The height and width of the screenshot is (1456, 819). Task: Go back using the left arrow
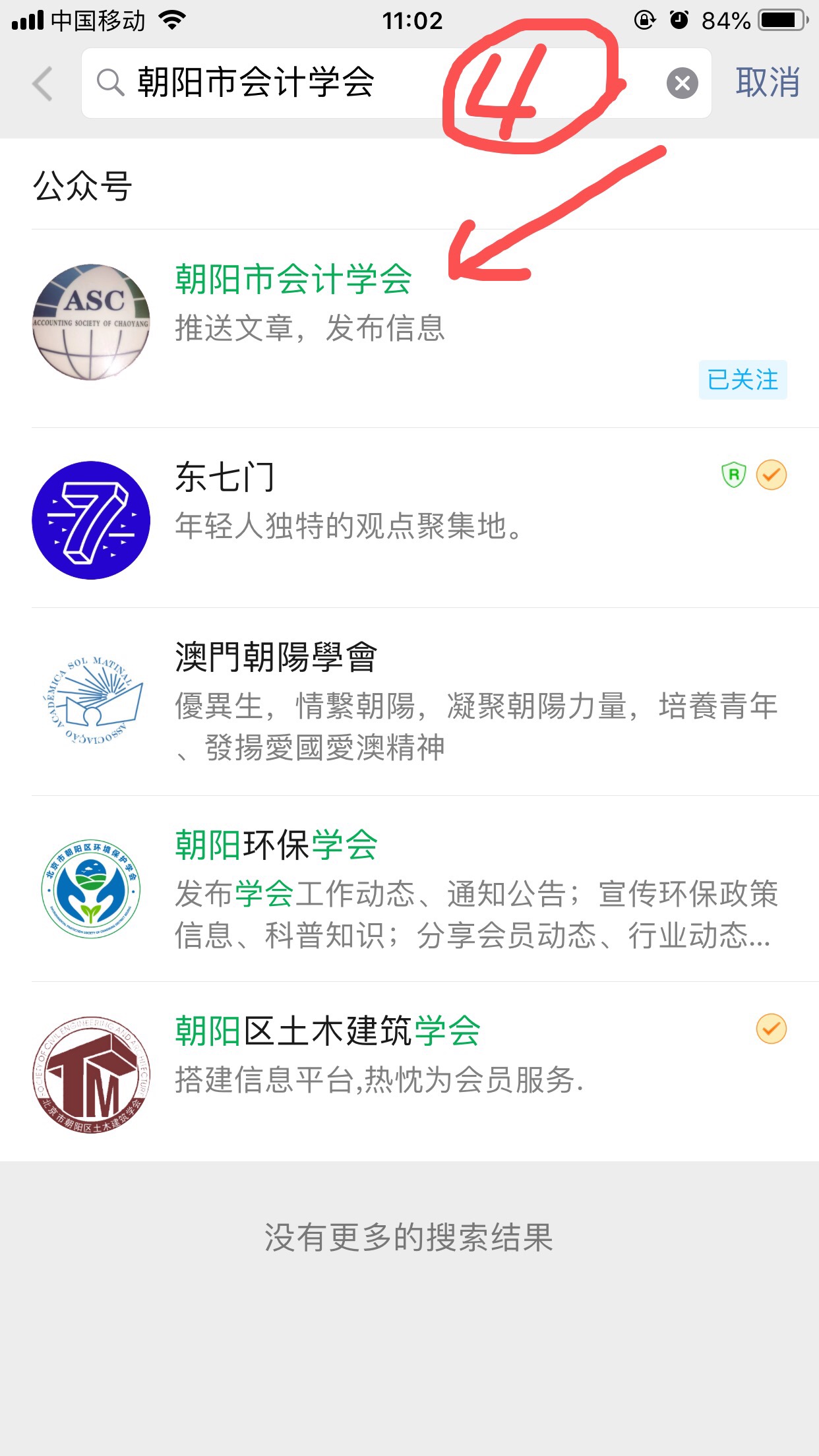point(42,84)
